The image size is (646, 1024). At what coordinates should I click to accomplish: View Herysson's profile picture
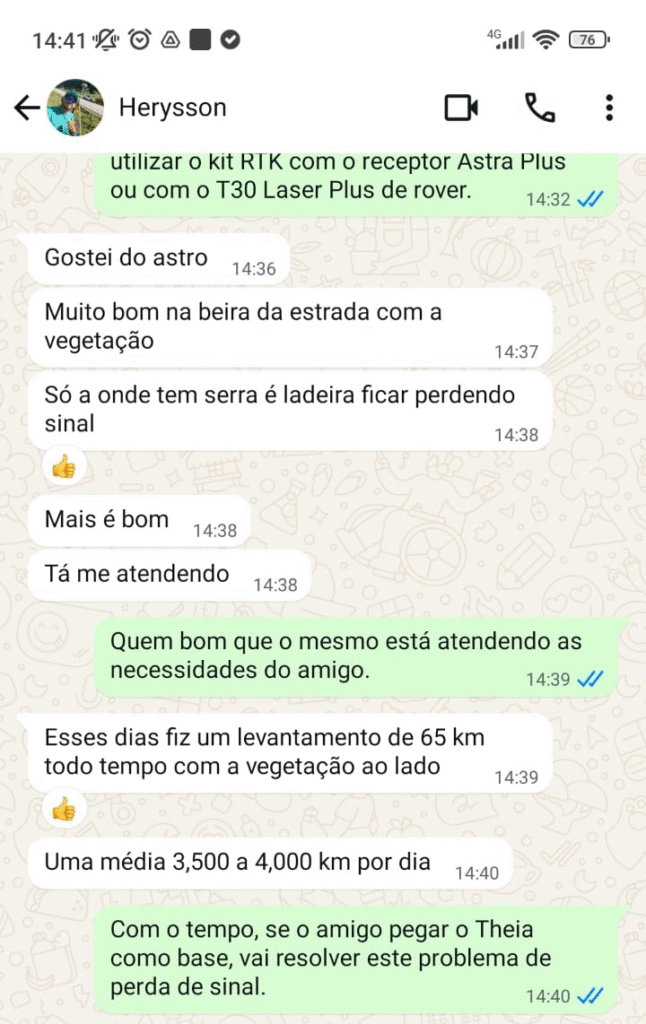pos(75,108)
